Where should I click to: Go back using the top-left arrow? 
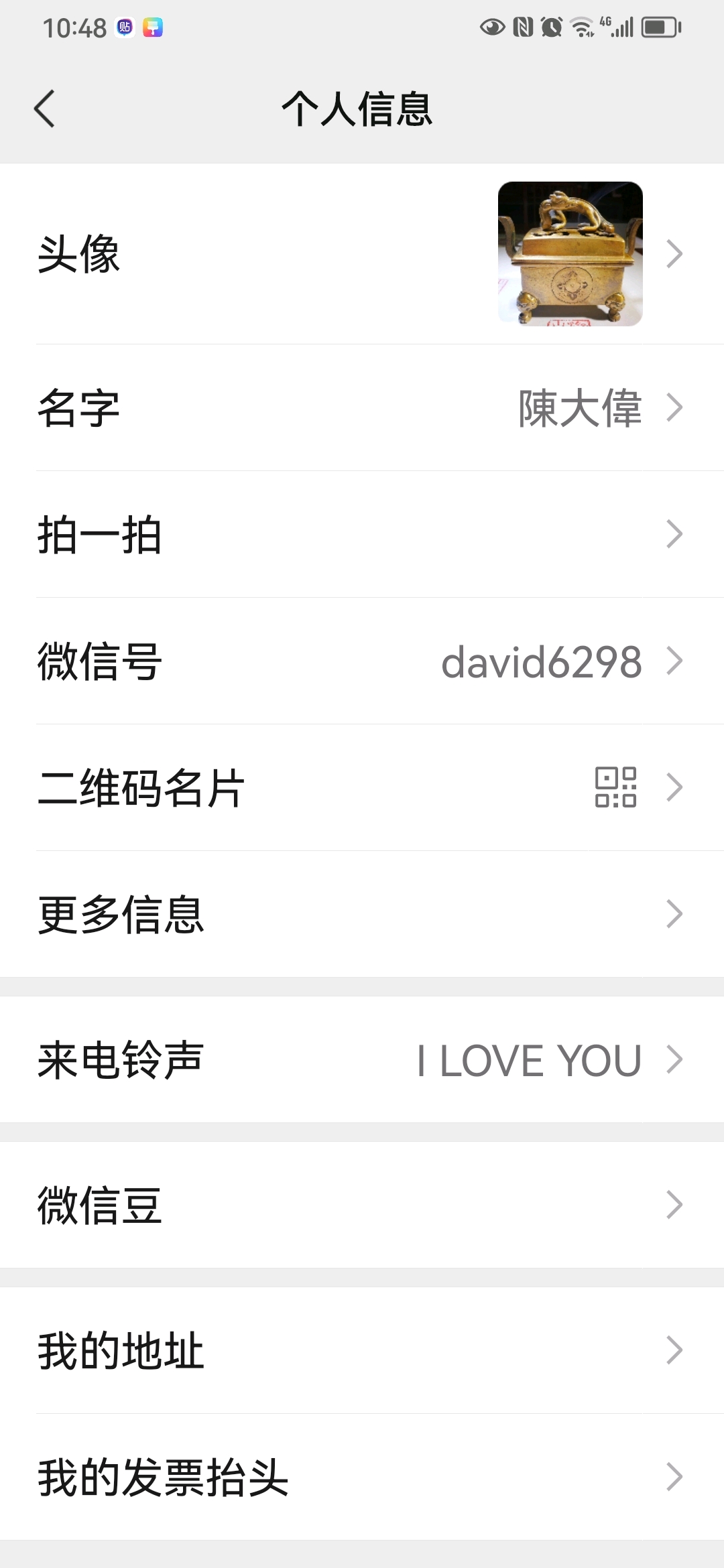point(44,109)
